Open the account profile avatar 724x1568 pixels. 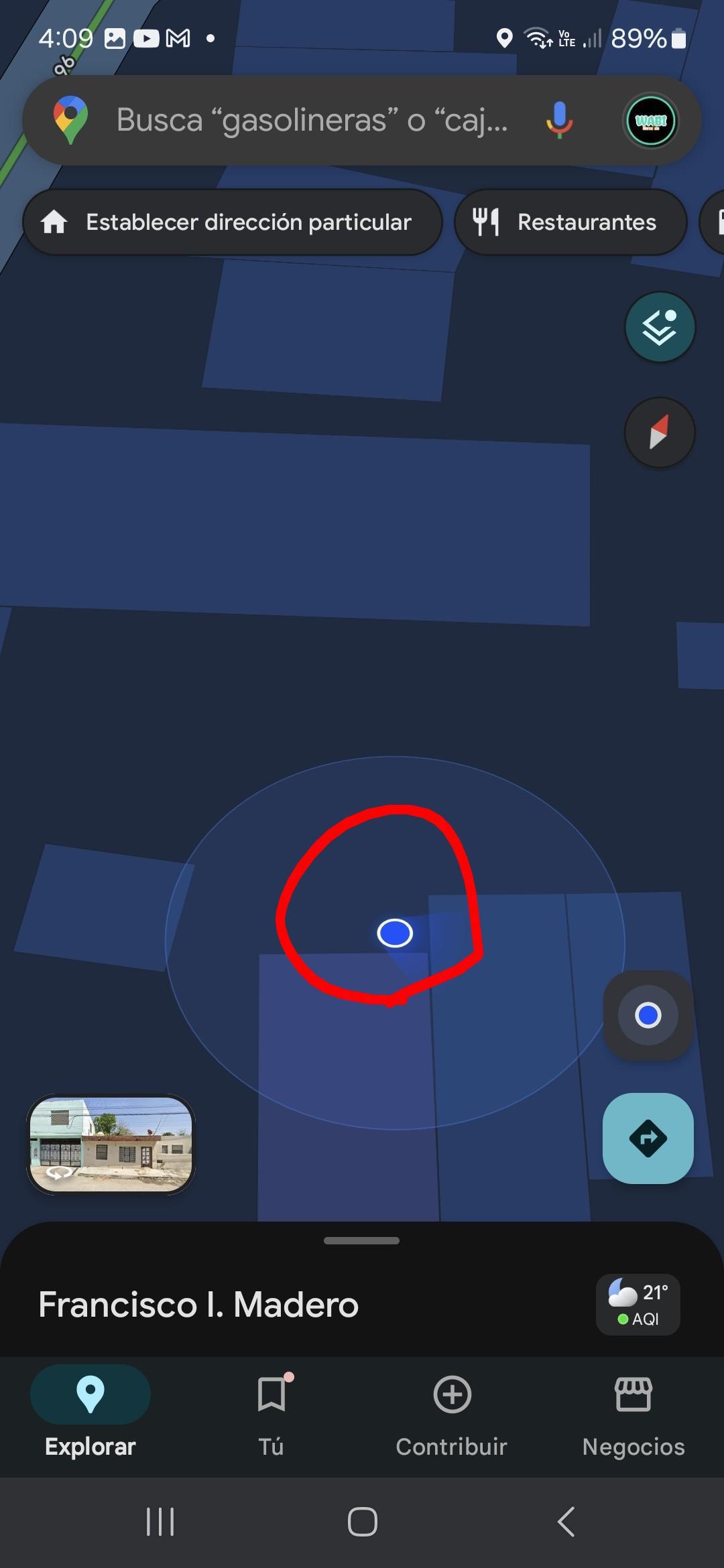tap(650, 121)
